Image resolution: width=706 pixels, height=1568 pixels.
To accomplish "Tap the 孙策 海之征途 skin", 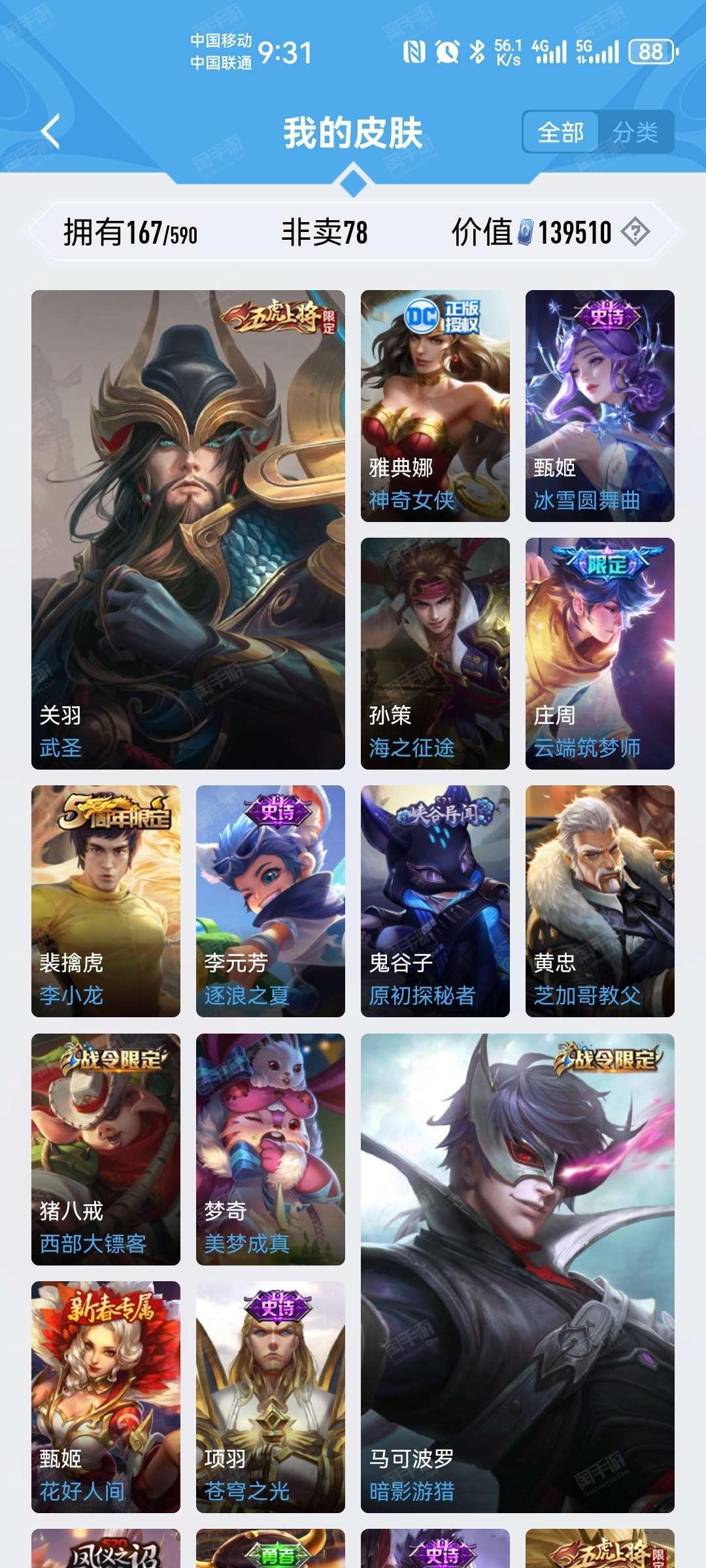I will point(435,653).
